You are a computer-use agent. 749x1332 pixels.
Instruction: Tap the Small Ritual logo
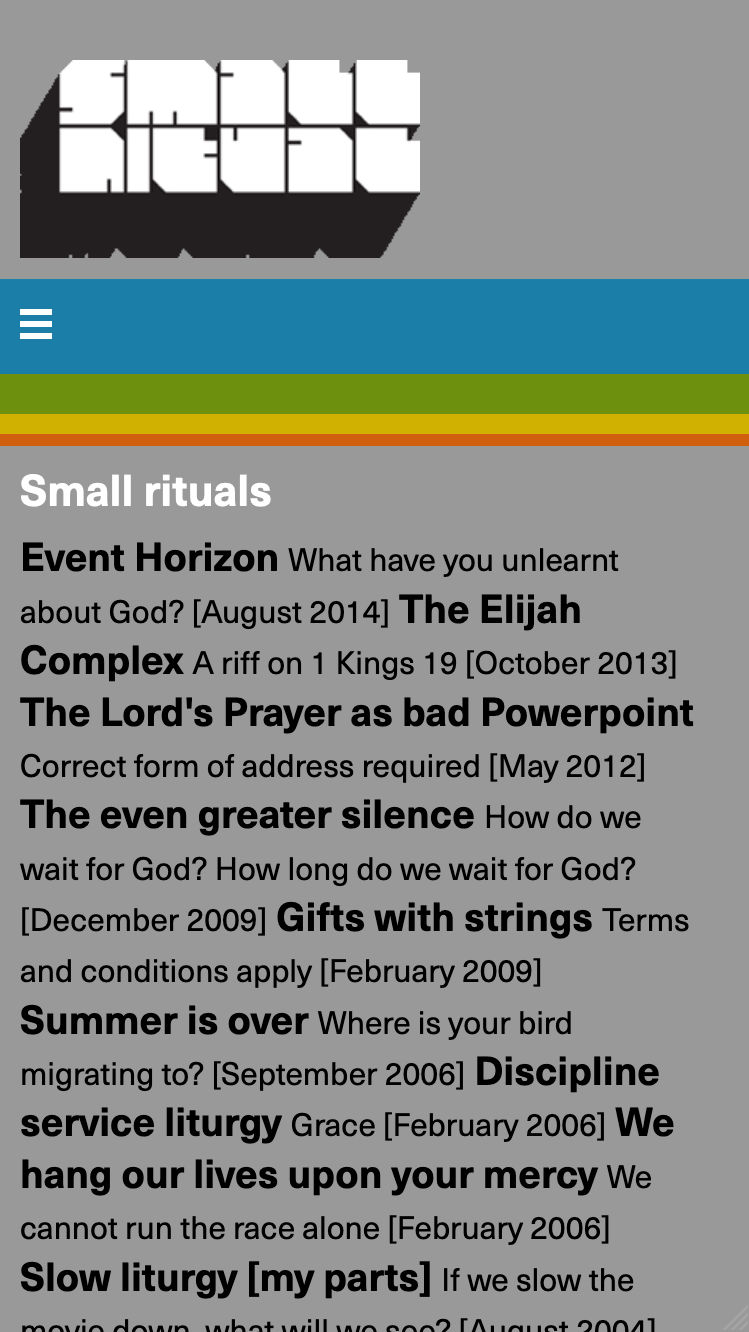pyautogui.click(x=220, y=159)
